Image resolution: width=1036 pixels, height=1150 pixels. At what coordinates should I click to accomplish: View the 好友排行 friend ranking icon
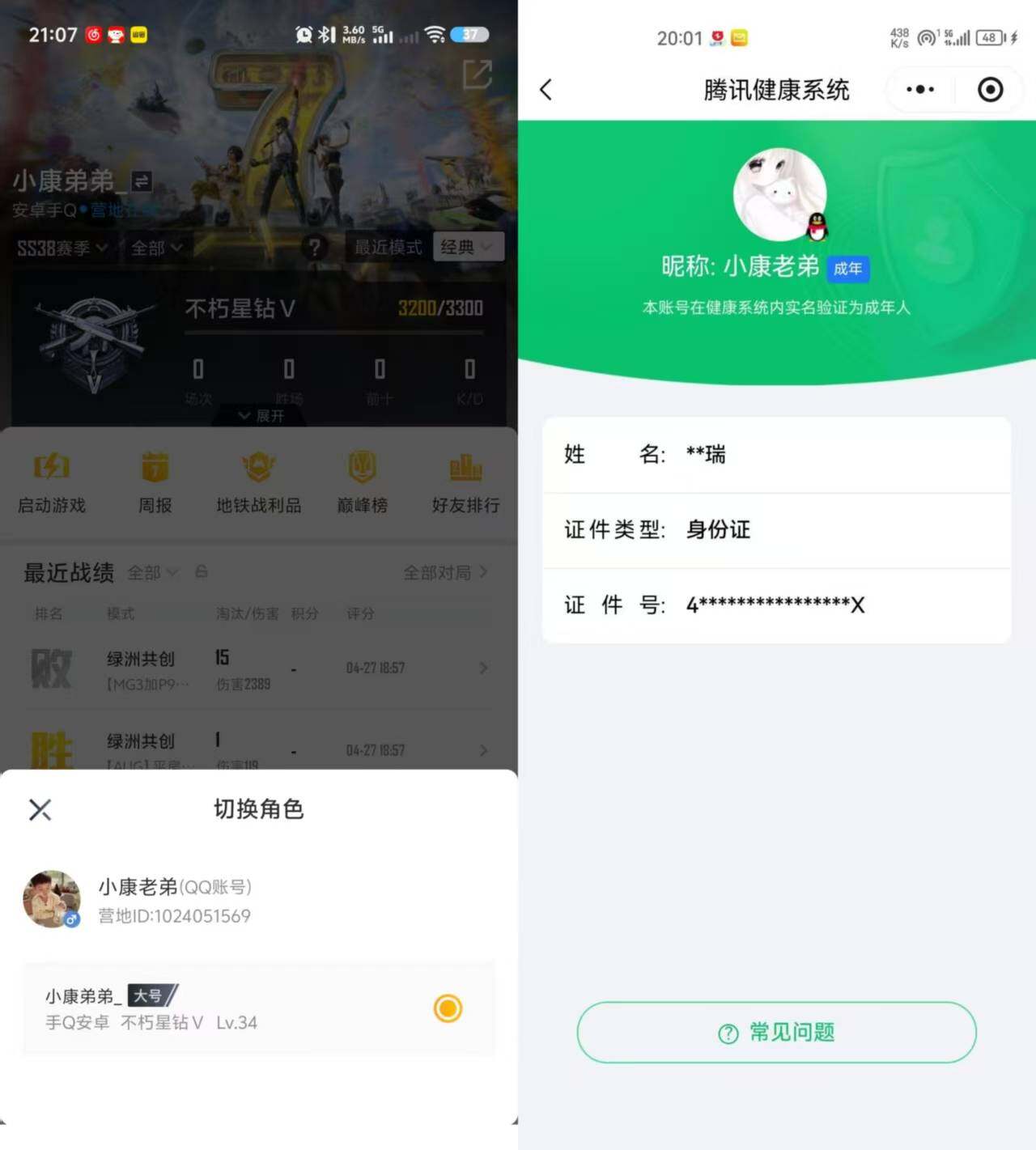[465, 482]
